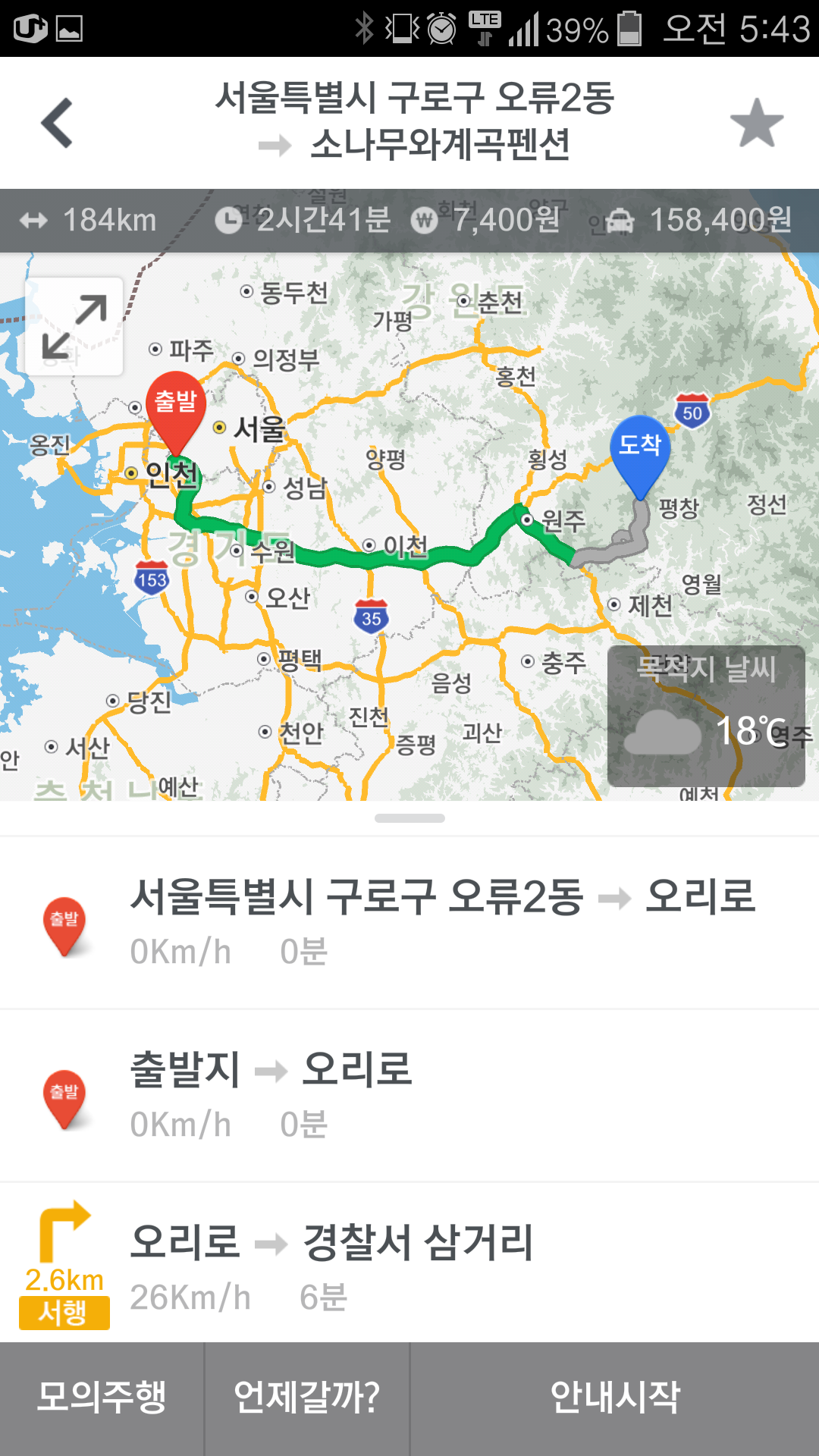
Task: Go back using the top-left arrow
Action: tap(58, 123)
